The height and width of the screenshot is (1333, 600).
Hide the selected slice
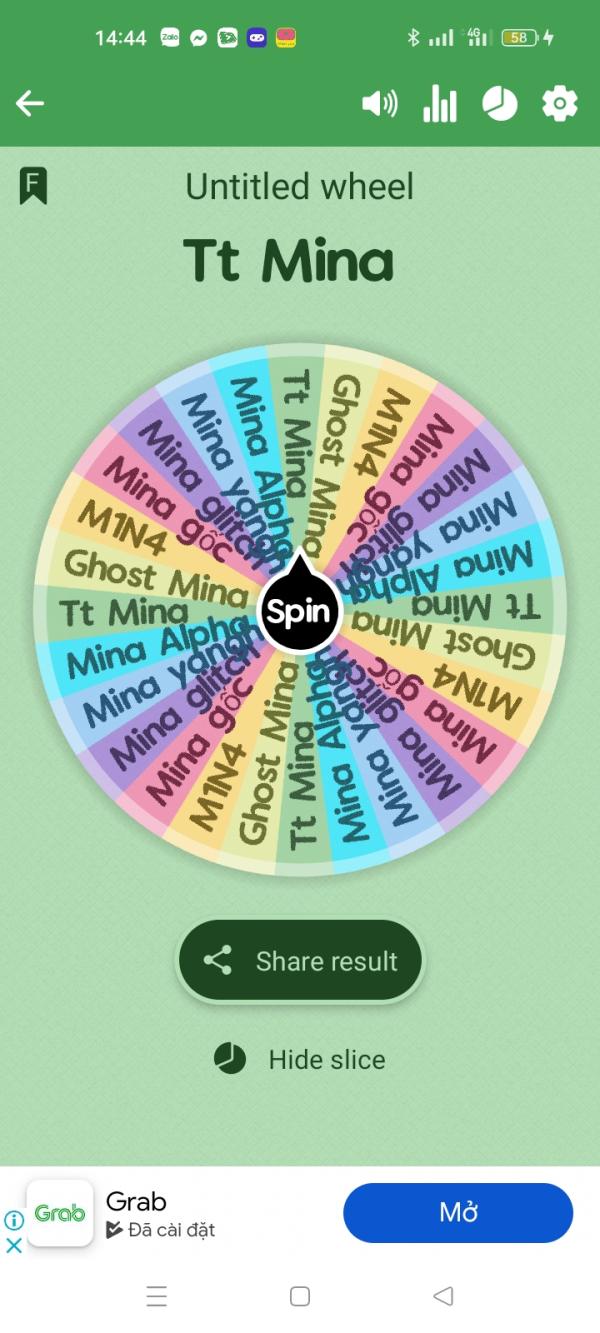pos(300,1059)
